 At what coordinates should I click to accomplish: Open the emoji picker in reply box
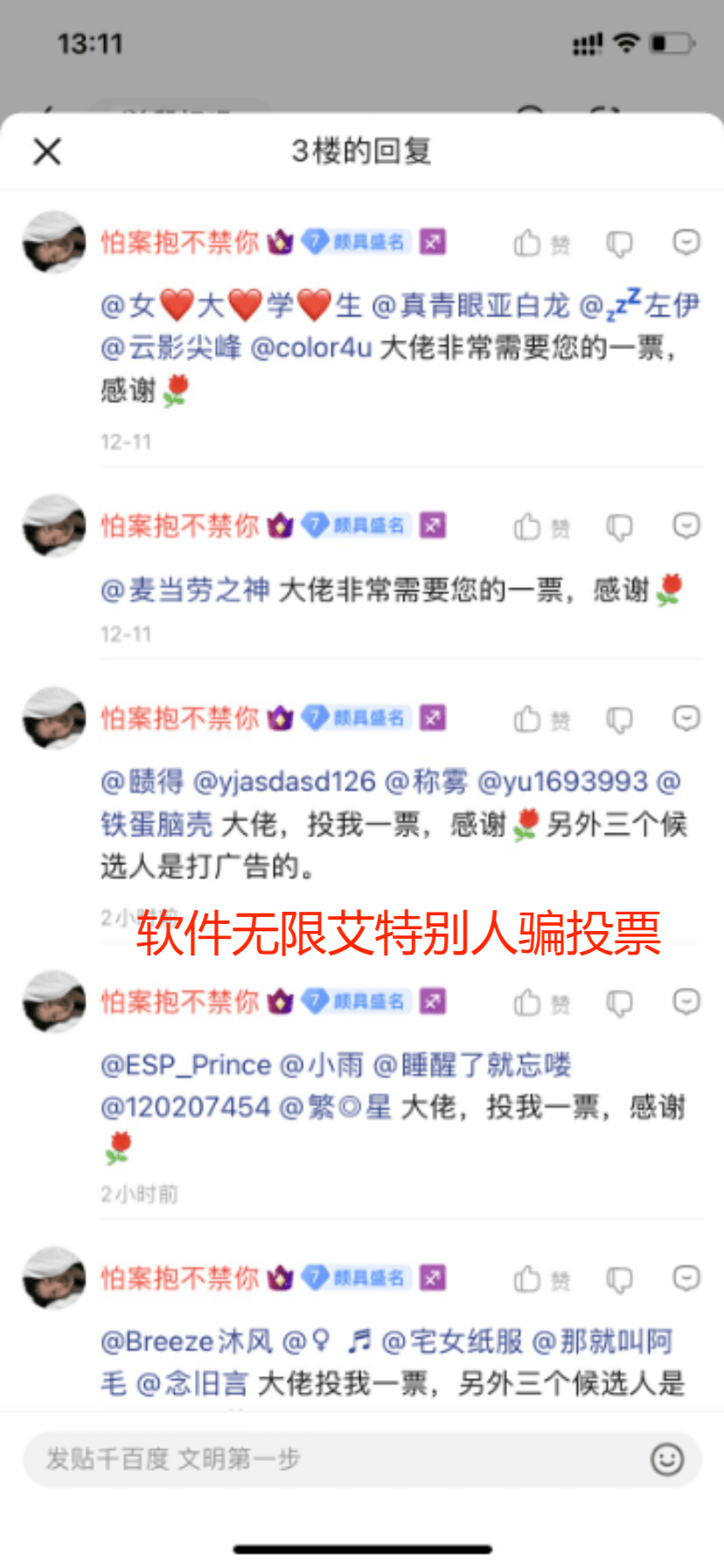[x=667, y=1459]
